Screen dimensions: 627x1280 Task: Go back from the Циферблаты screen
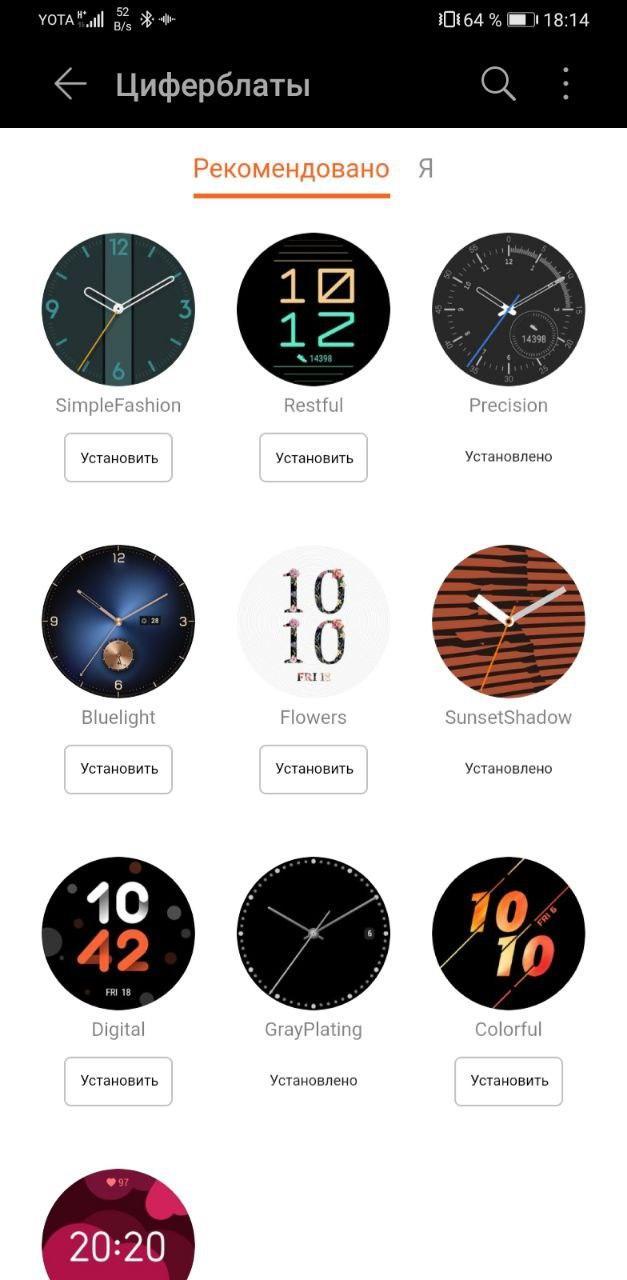[x=70, y=85]
